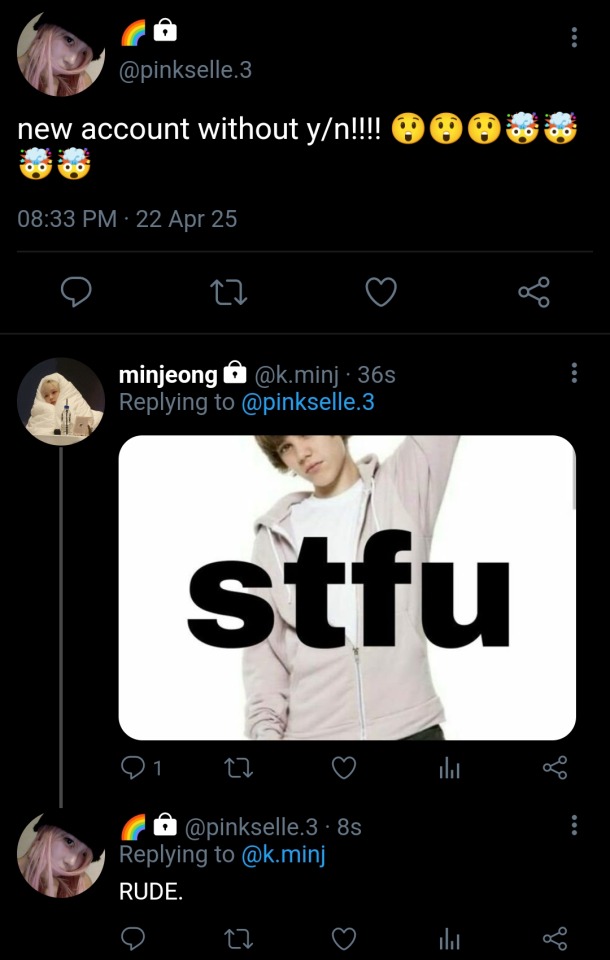Like the main pinkselle.3 tweet
The image size is (610, 960).
point(380,292)
